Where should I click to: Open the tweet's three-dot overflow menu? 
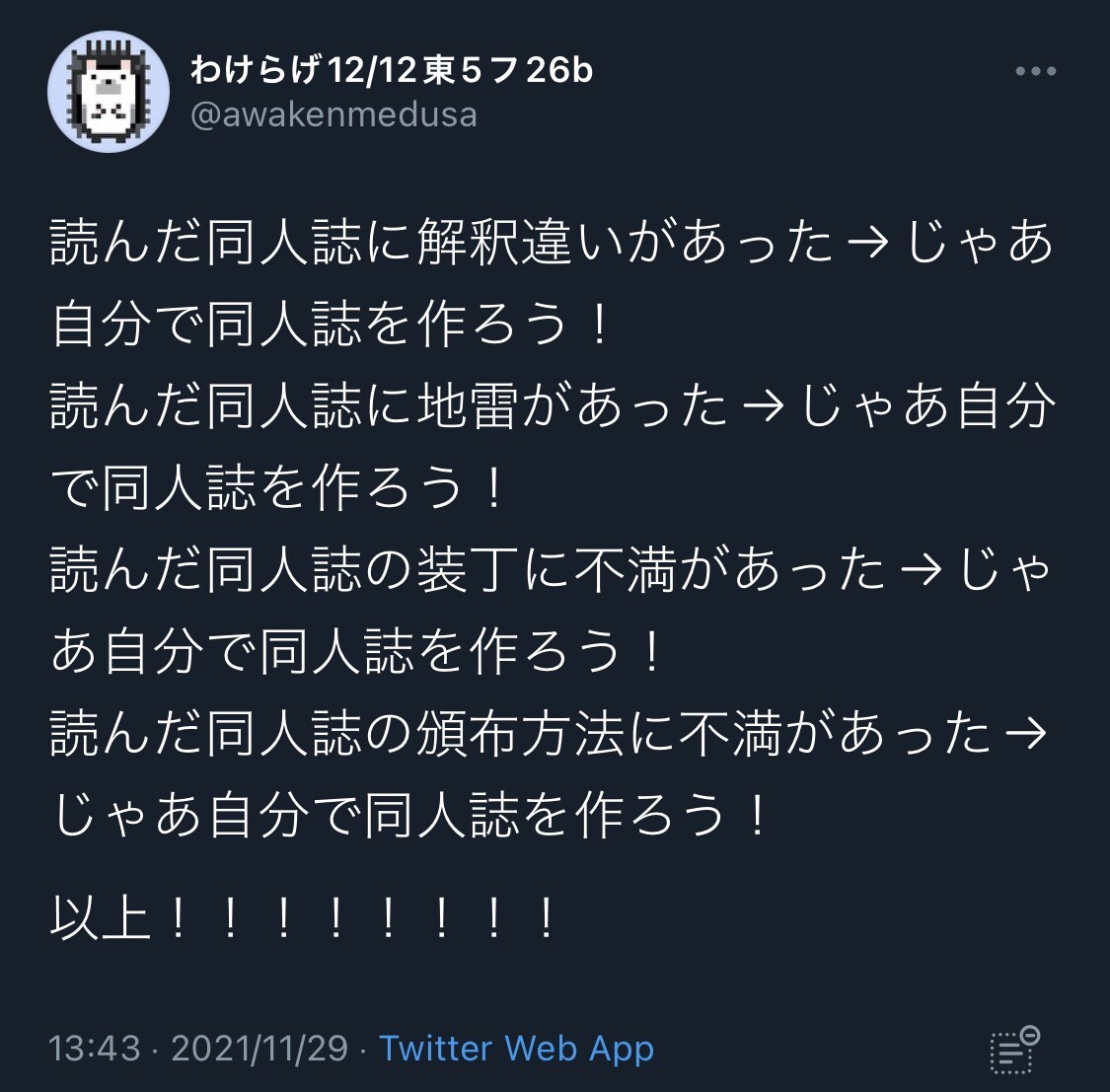point(1036,71)
